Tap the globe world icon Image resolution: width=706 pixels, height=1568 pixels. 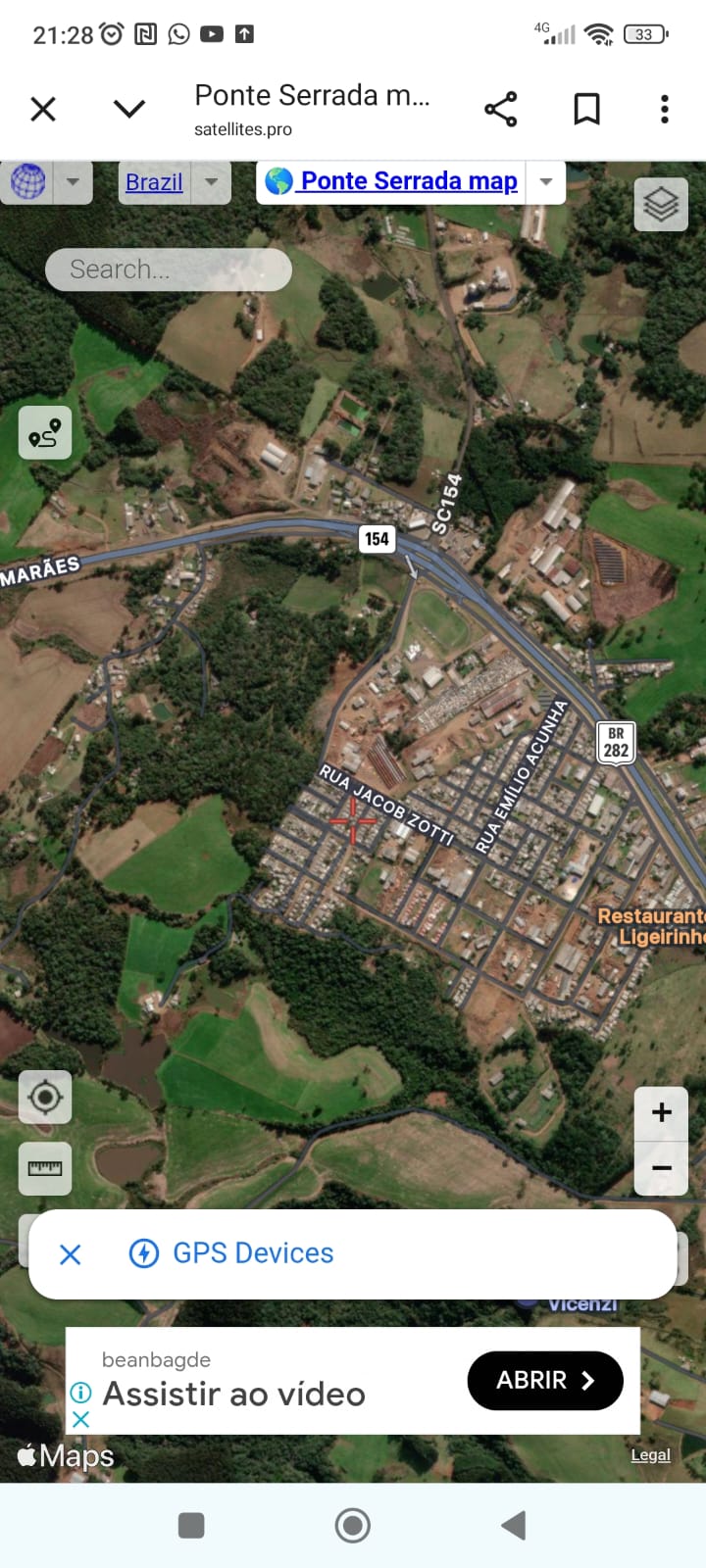[x=28, y=182]
